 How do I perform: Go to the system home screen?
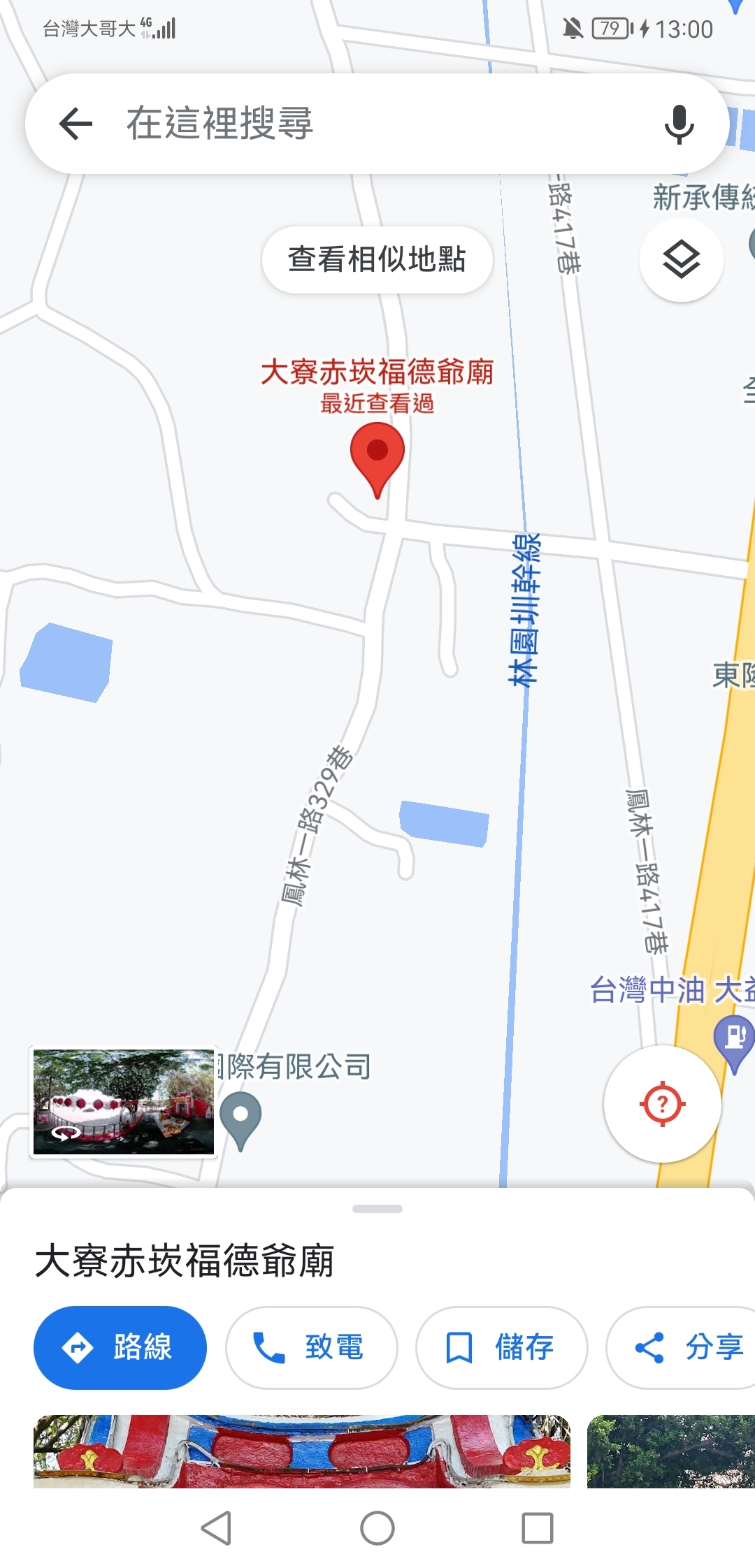point(377,1528)
